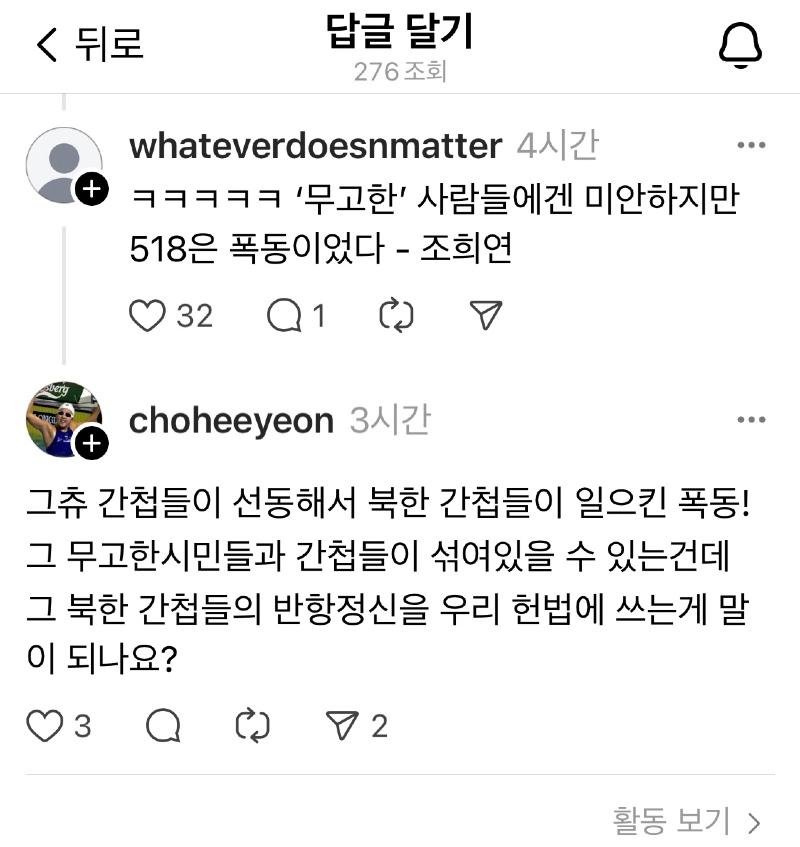This screenshot has height=847, width=800.
Task: Open choheeyeon's profile picture
Action: coord(64,419)
